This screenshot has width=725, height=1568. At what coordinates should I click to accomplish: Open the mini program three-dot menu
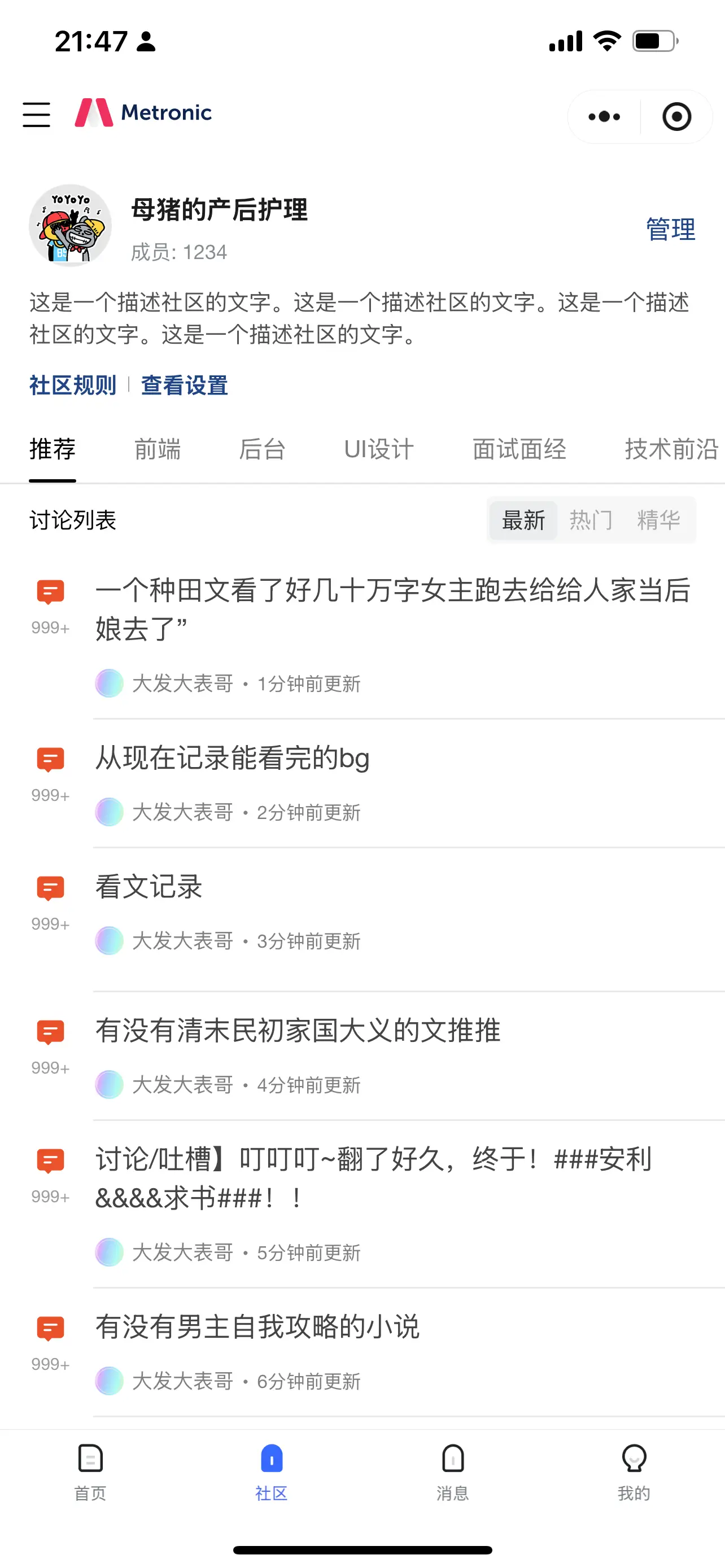604,116
